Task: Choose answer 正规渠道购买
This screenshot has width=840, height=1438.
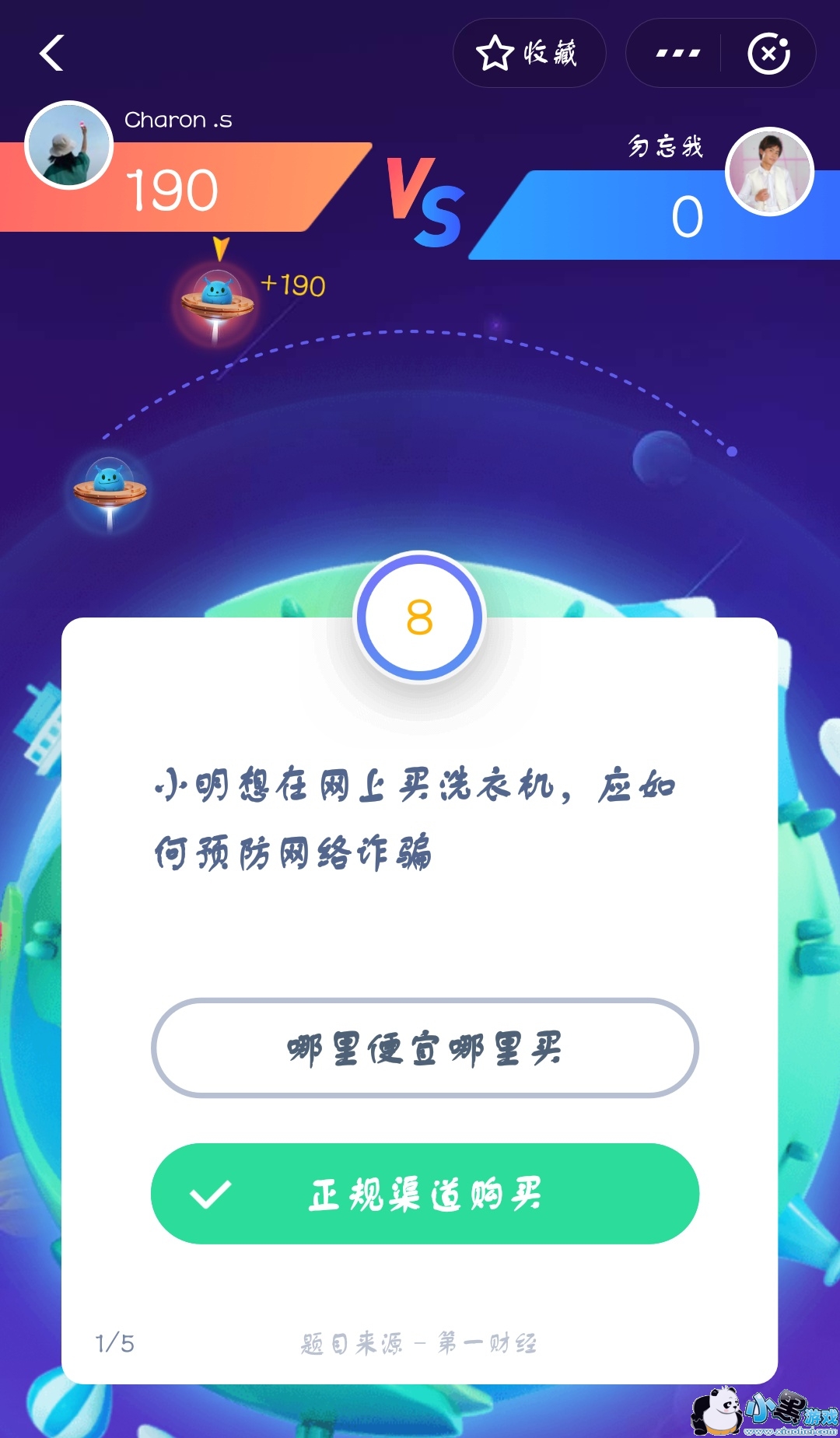Action: (x=425, y=1194)
